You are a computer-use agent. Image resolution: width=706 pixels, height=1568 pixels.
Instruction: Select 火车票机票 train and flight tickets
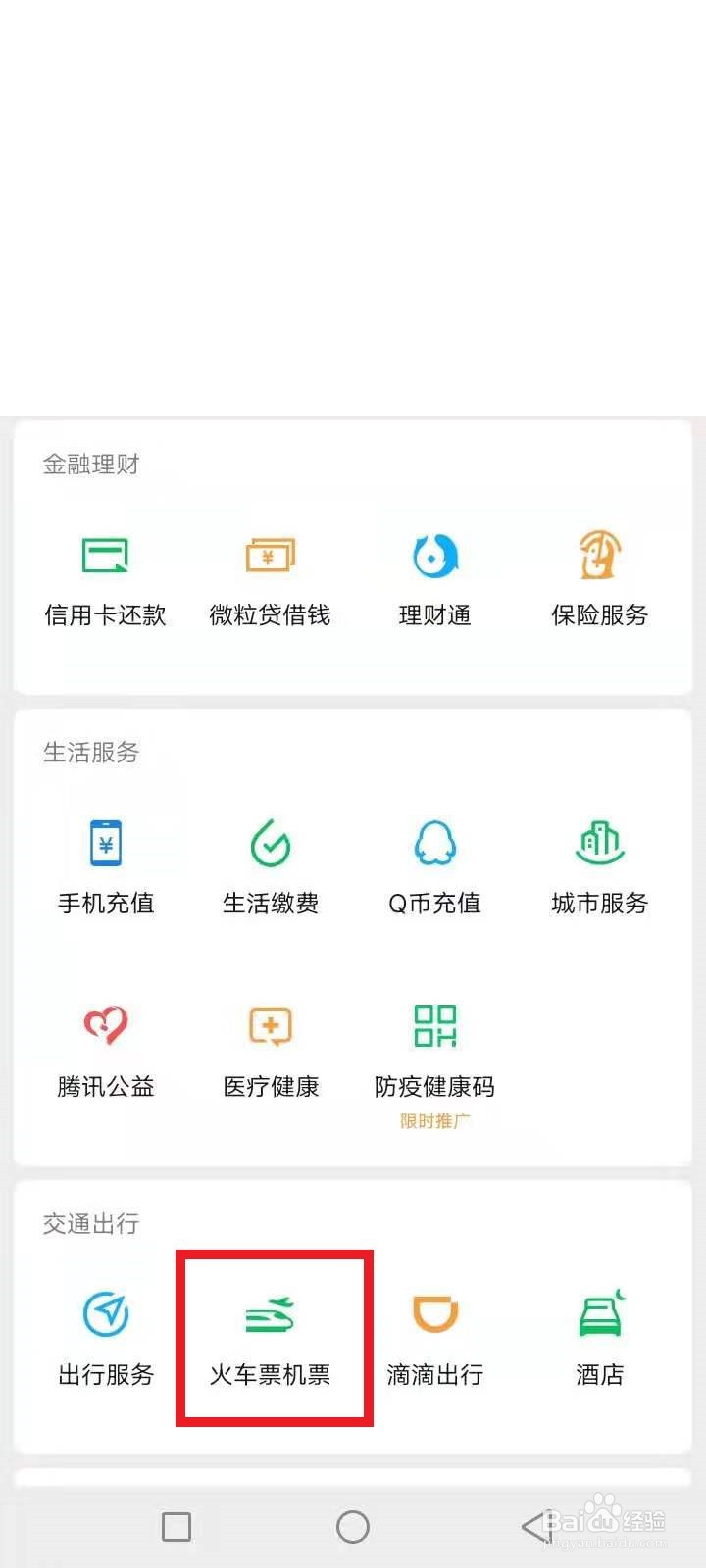coord(271,1340)
